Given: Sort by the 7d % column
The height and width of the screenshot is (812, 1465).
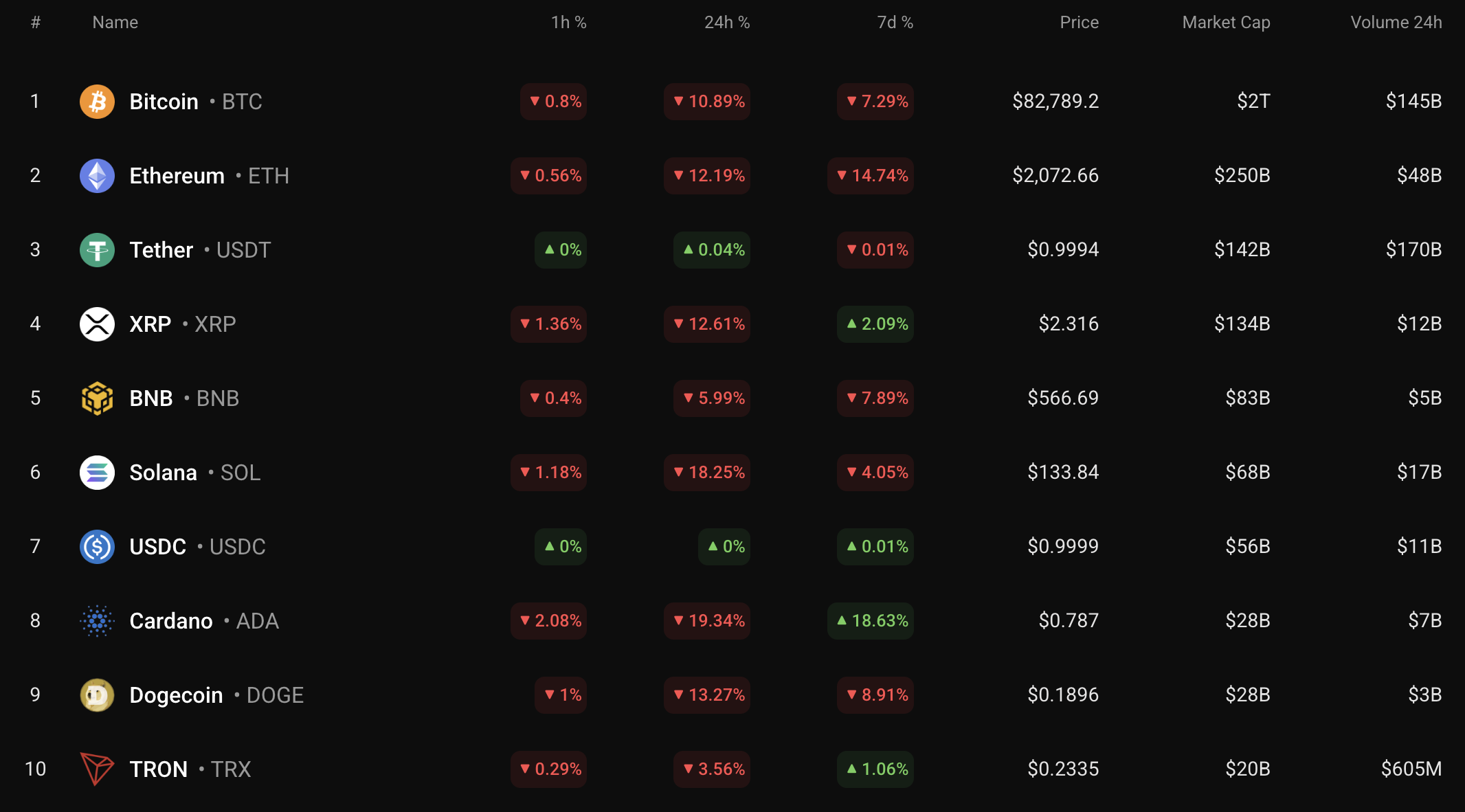Looking at the screenshot, I should [x=895, y=23].
